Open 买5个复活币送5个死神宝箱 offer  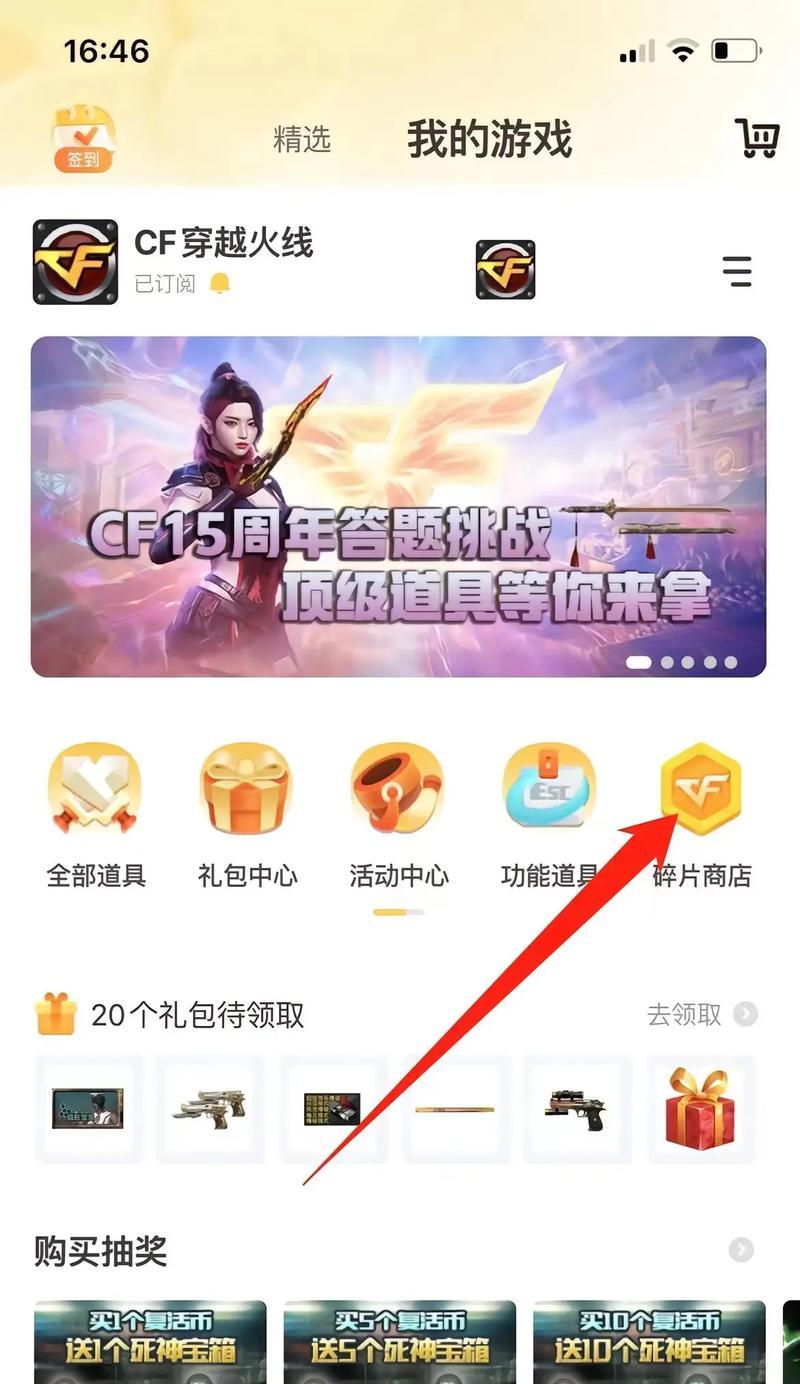[399, 1340]
